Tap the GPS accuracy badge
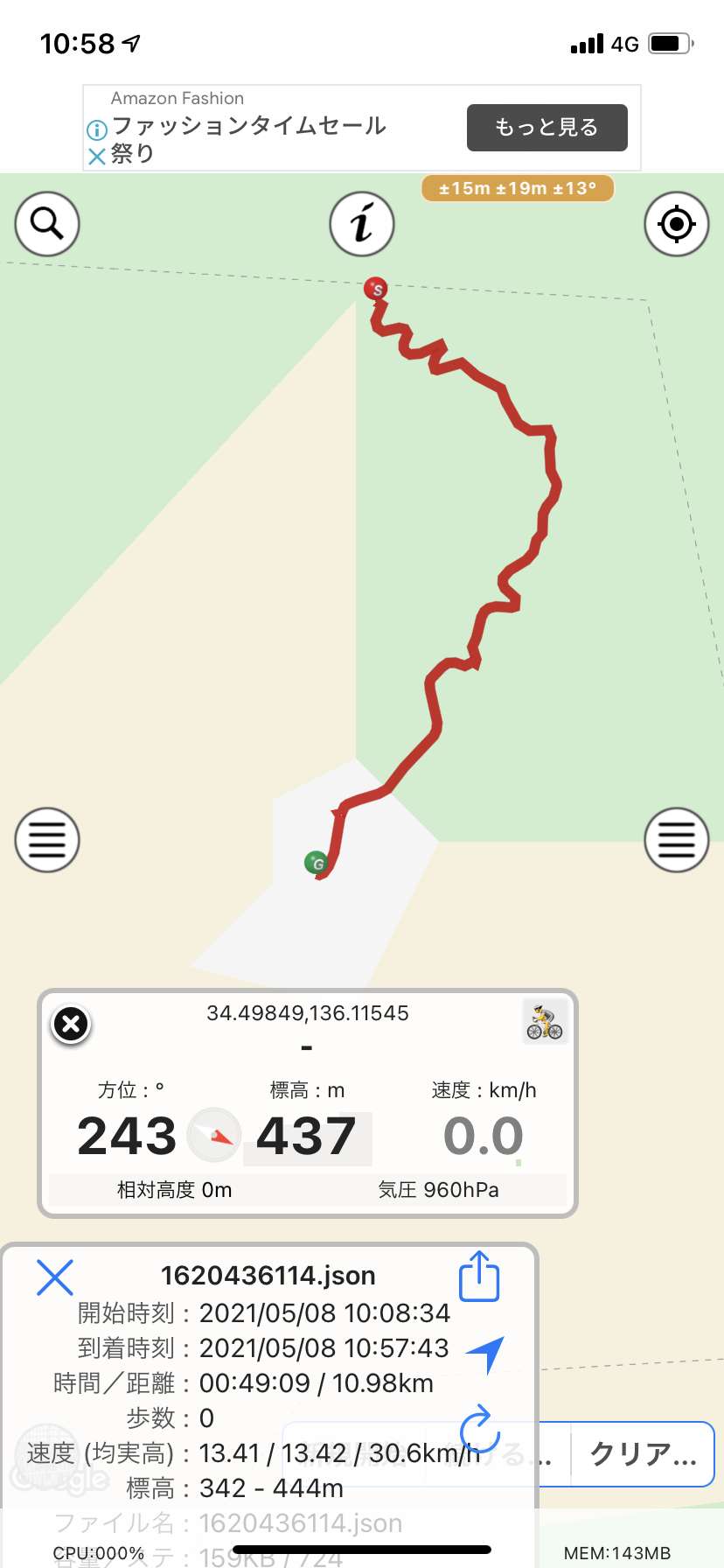 (x=518, y=188)
